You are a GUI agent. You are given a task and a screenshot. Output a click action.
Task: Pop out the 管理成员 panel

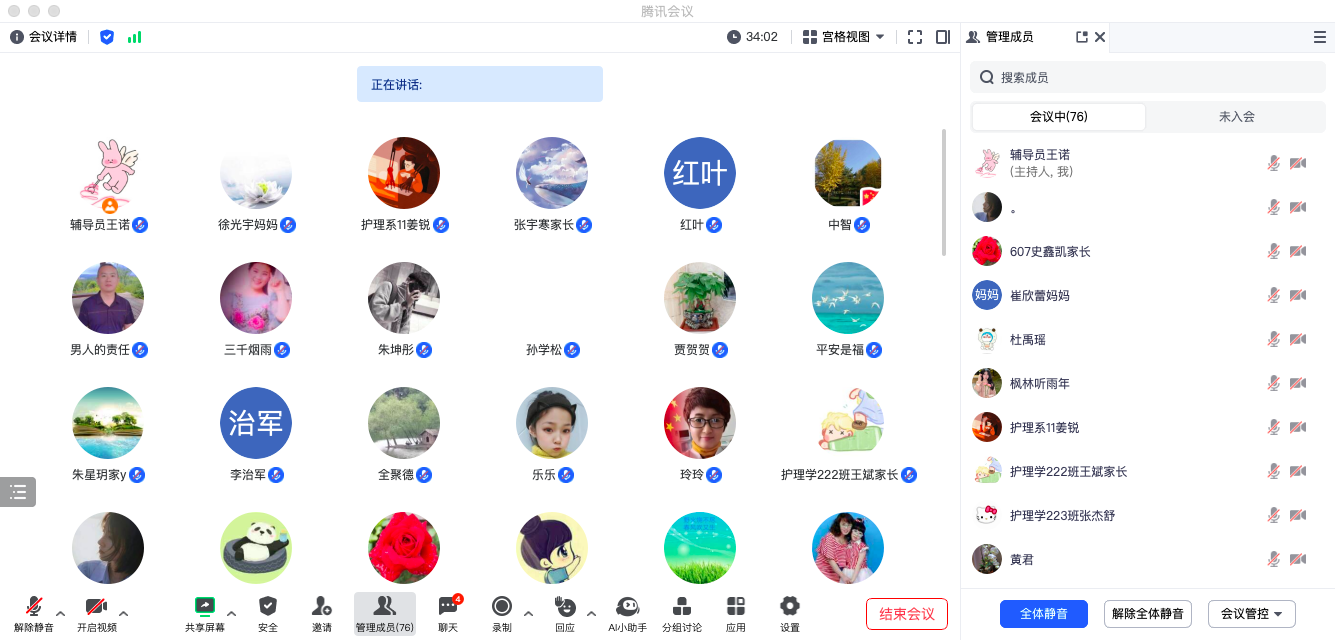pos(1081,37)
